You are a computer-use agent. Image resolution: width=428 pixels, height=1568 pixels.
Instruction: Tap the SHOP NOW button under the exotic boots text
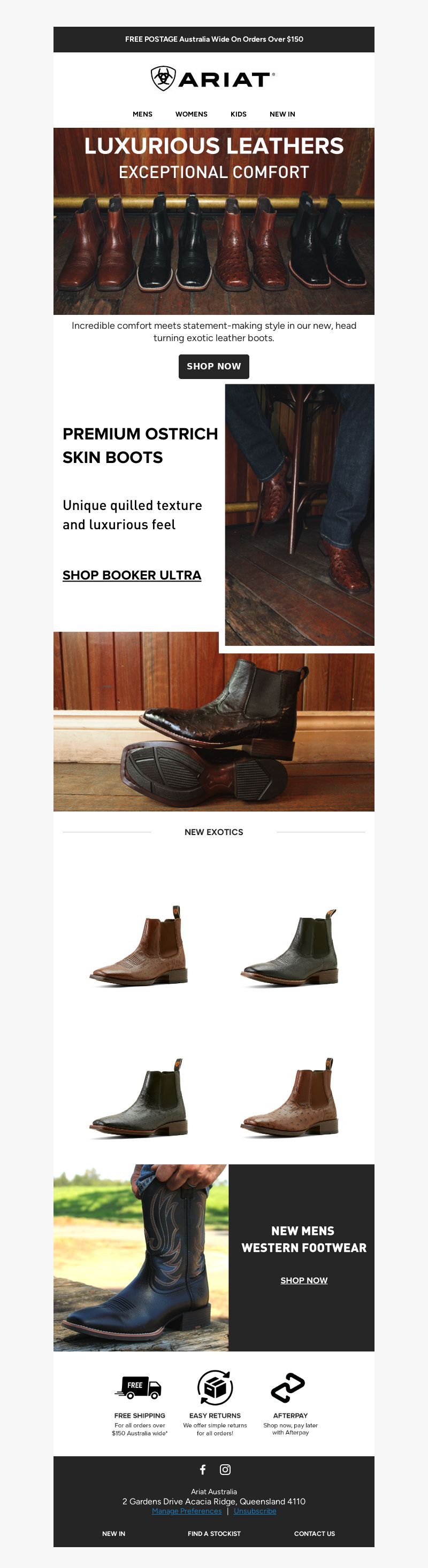pyautogui.click(x=213, y=366)
